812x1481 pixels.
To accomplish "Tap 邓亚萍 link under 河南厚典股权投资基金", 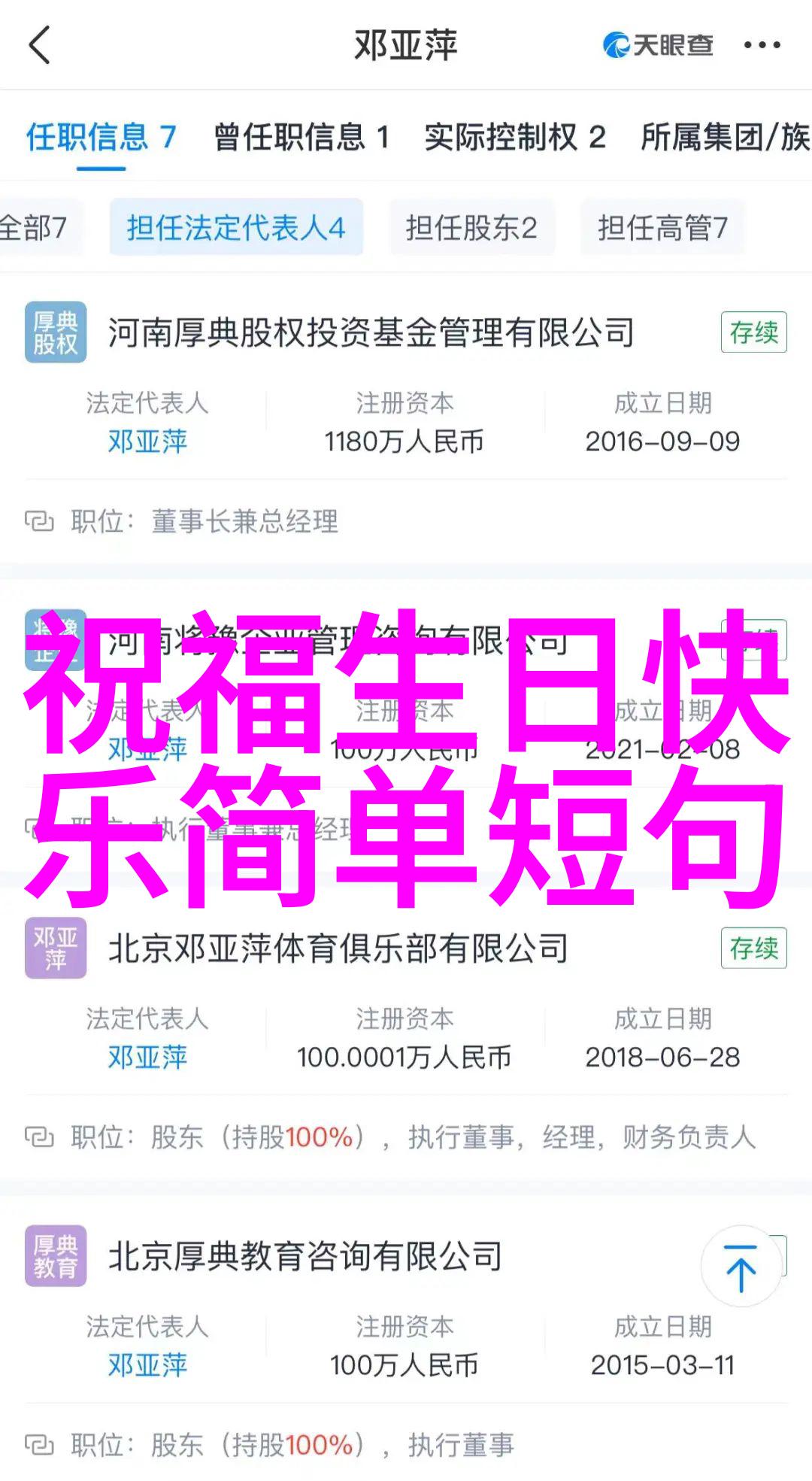I will pos(147,442).
